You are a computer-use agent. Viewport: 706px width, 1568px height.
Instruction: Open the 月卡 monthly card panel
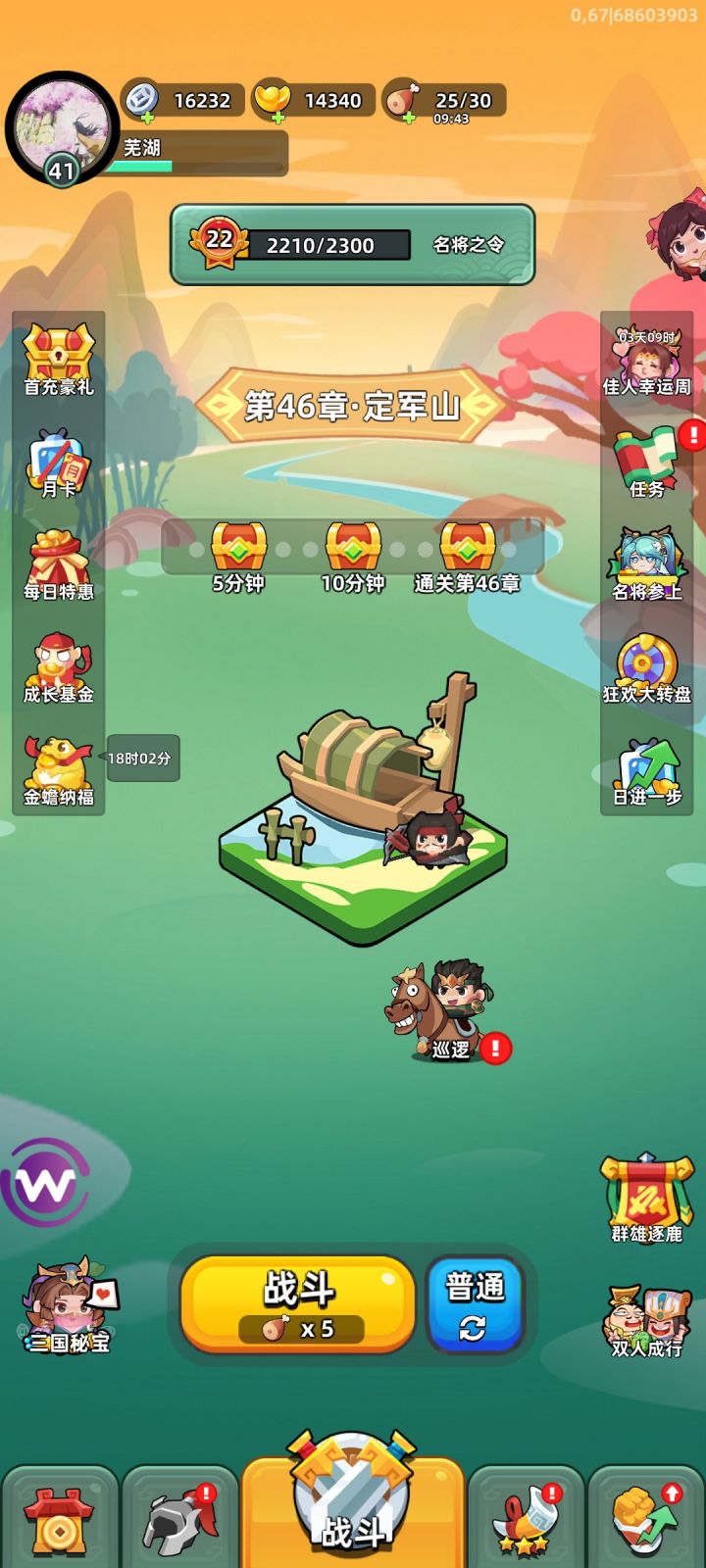click(x=57, y=461)
